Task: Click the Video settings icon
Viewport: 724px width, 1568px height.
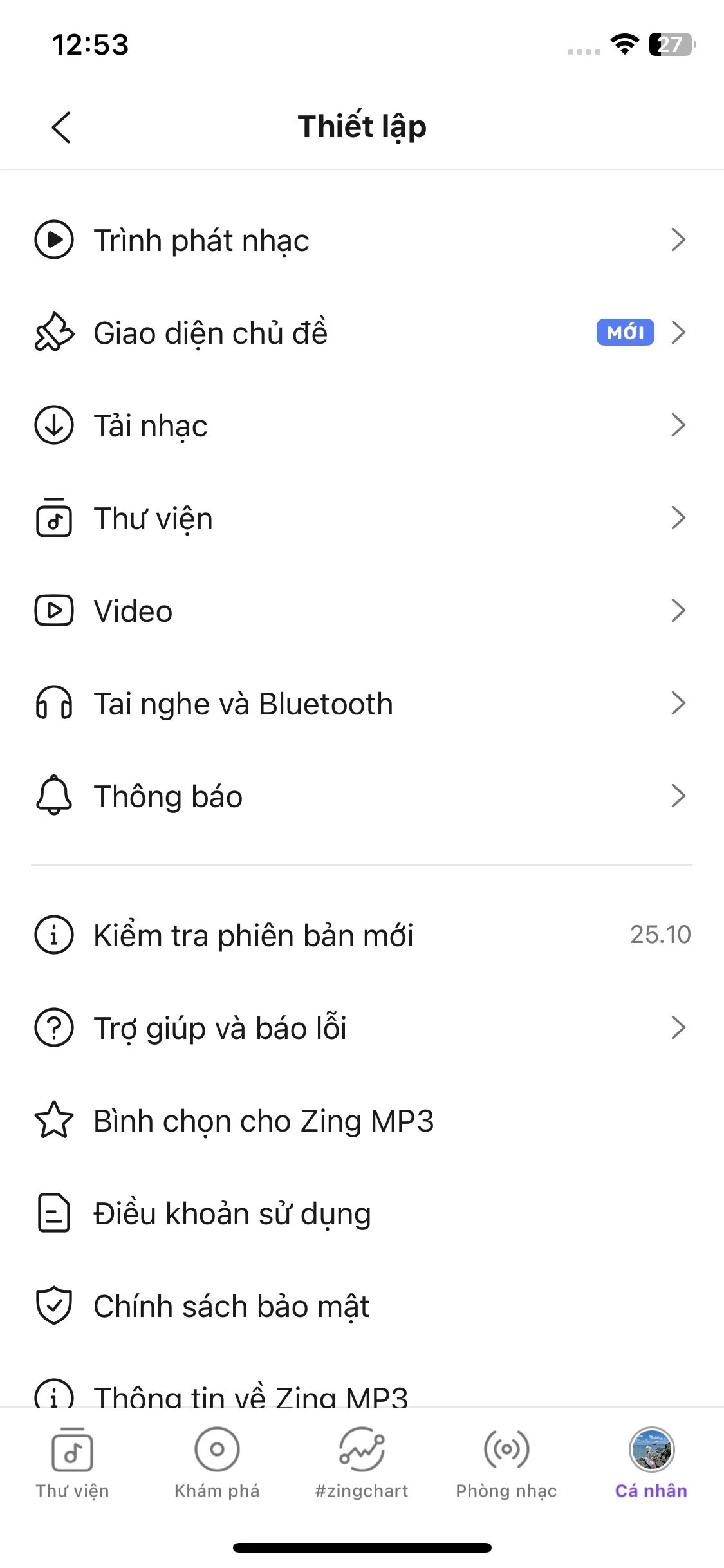Action: point(54,611)
